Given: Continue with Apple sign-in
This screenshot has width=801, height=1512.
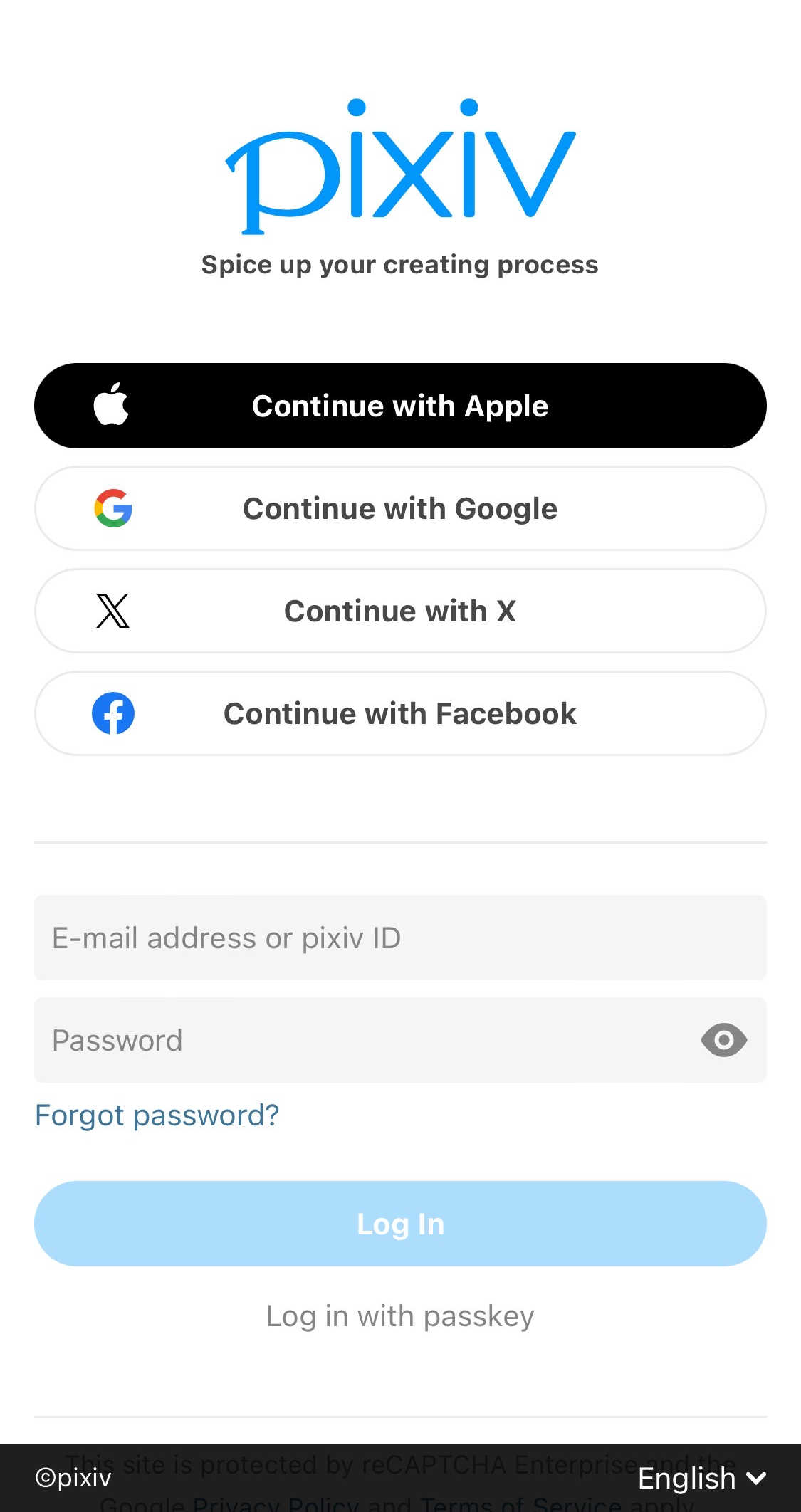Looking at the screenshot, I should 400,406.
